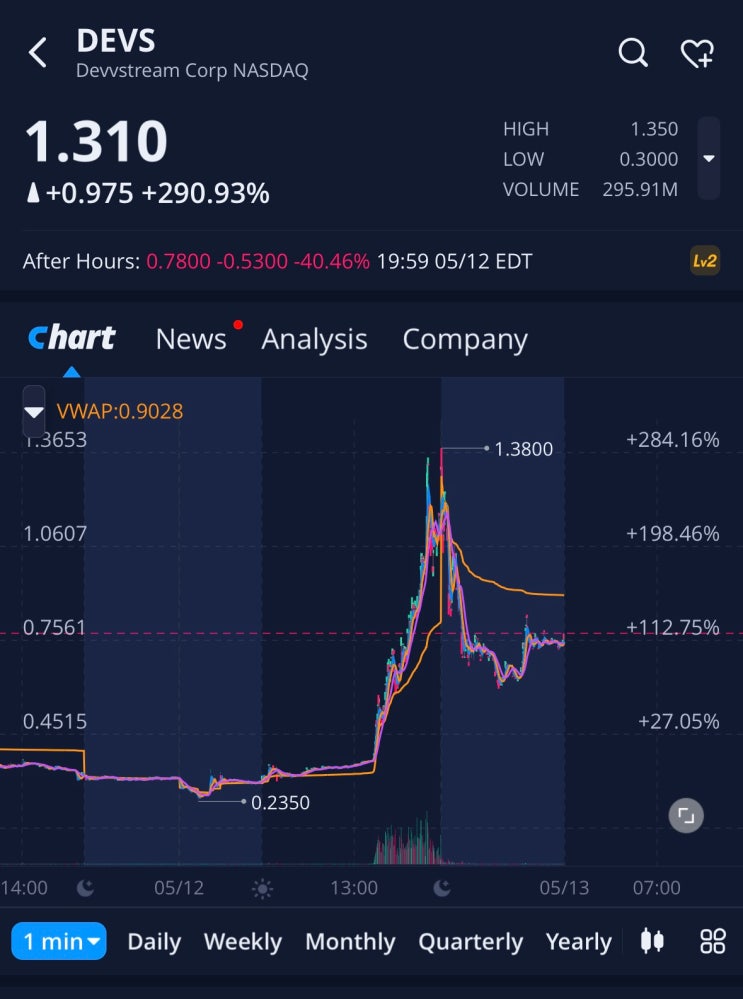Screen dimensions: 743x999
Task: Add DEVS to watchlist via heart icon
Action: pos(697,53)
